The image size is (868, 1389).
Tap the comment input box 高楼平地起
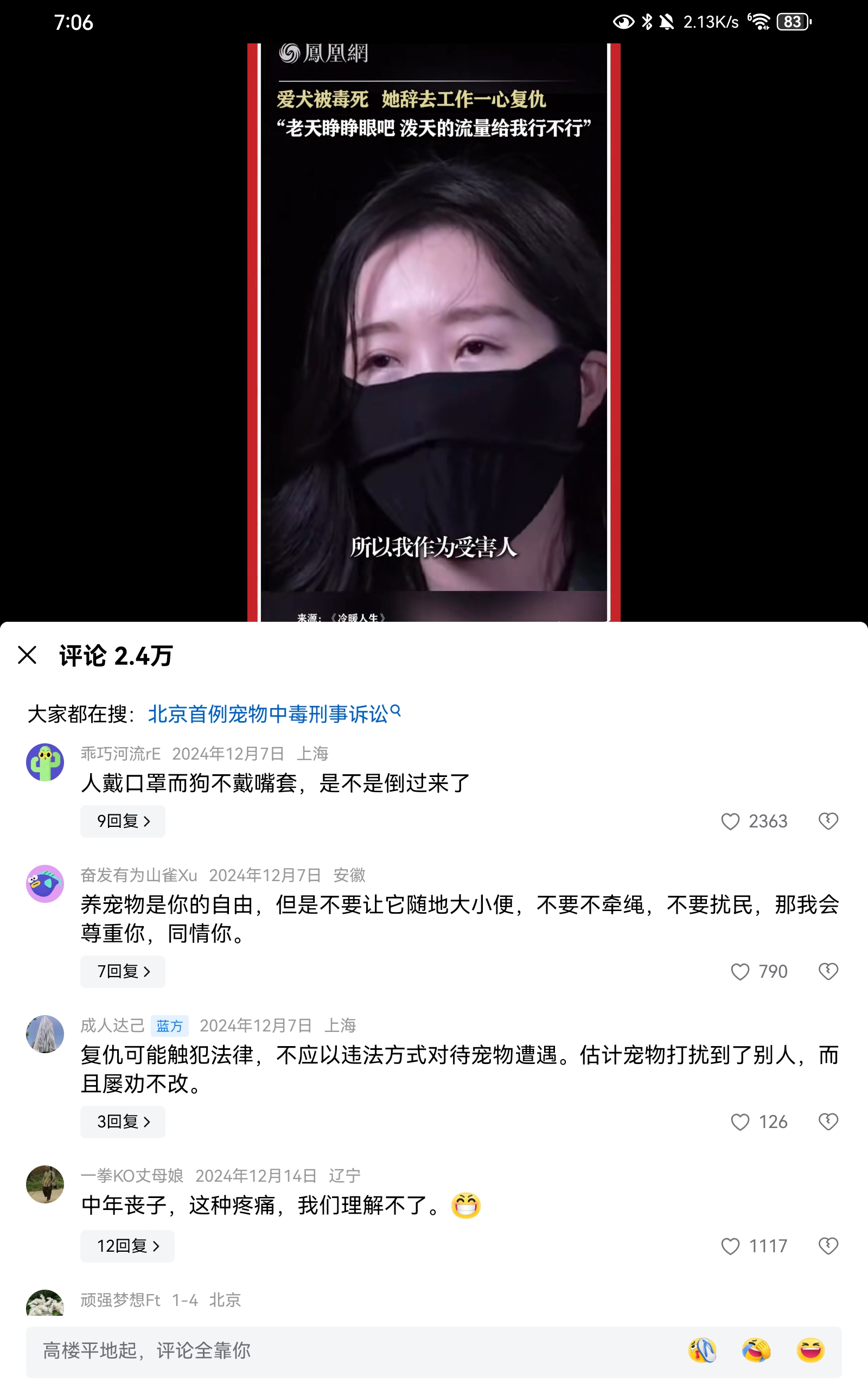click(x=344, y=1350)
